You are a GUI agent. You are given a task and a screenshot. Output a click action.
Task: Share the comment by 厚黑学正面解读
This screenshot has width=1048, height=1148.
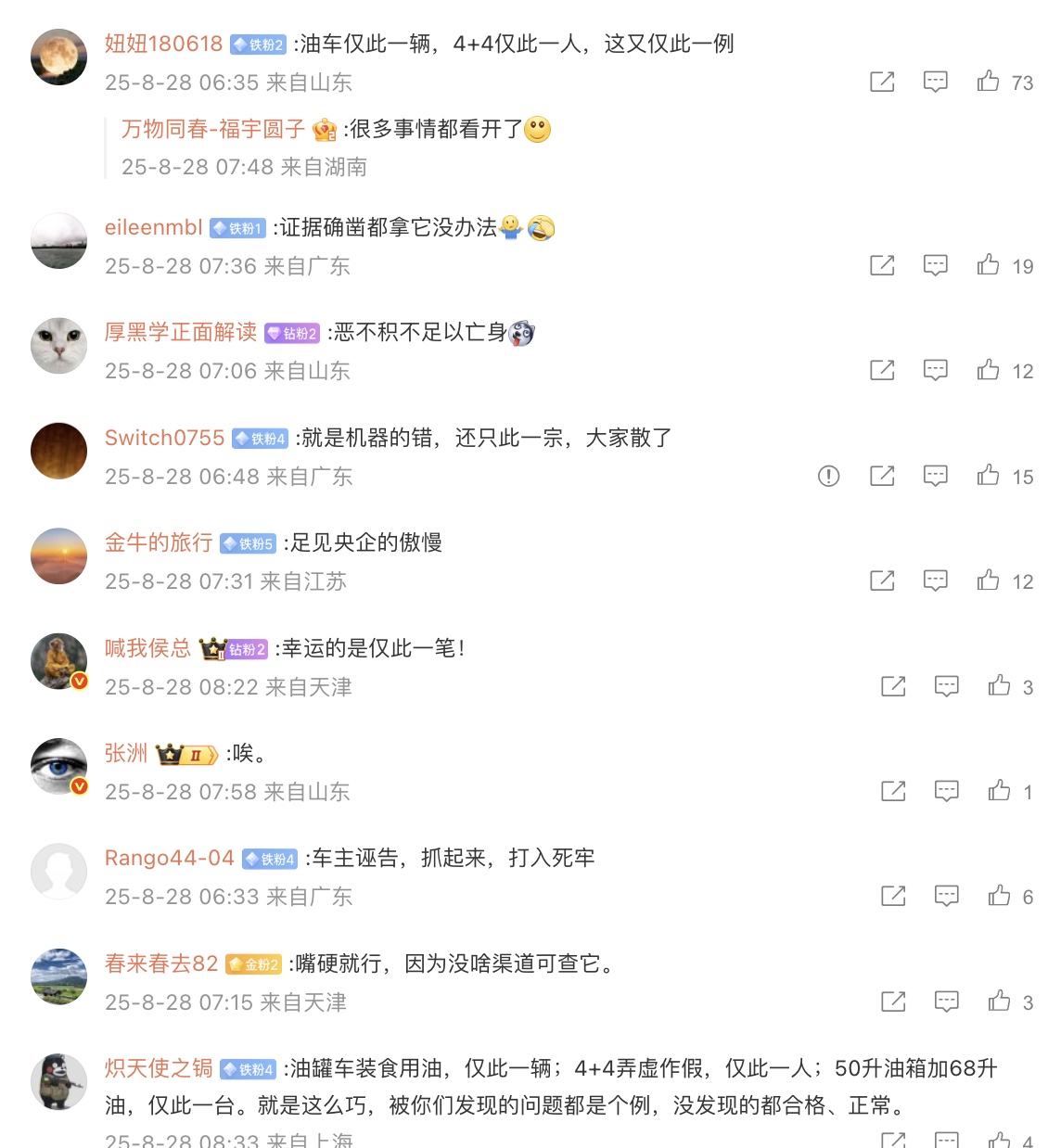[x=882, y=371]
